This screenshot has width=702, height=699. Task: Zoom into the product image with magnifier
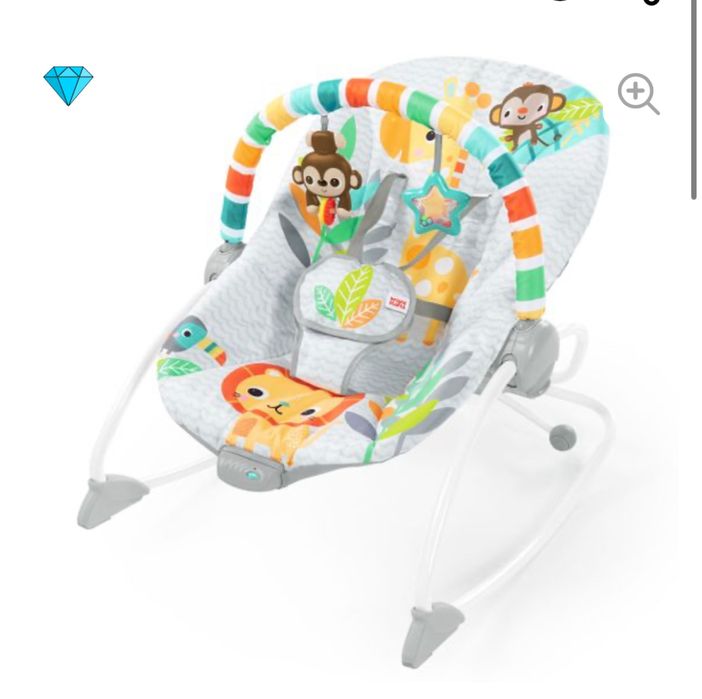pos(637,94)
